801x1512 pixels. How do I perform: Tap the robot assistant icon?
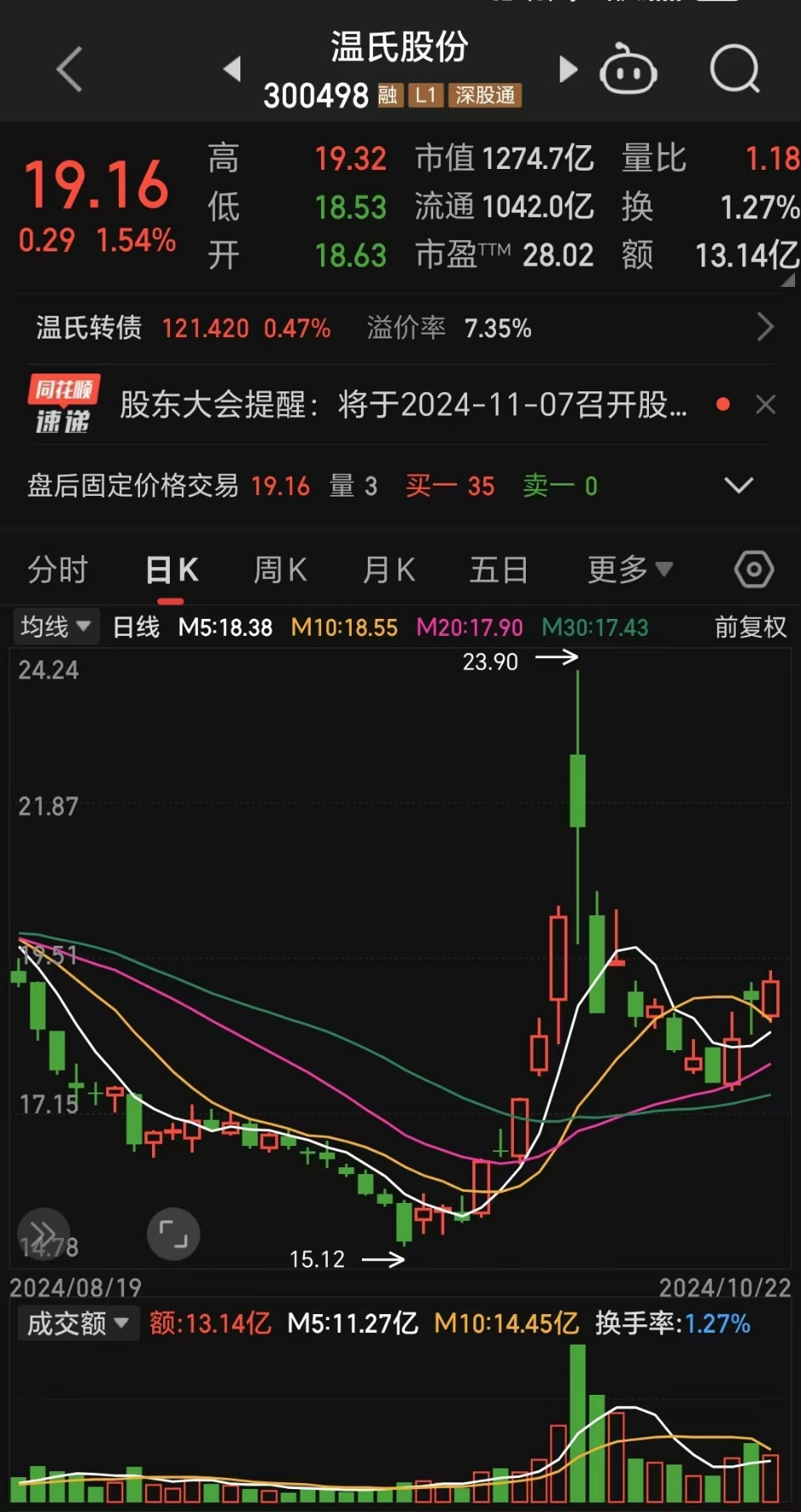[x=629, y=70]
